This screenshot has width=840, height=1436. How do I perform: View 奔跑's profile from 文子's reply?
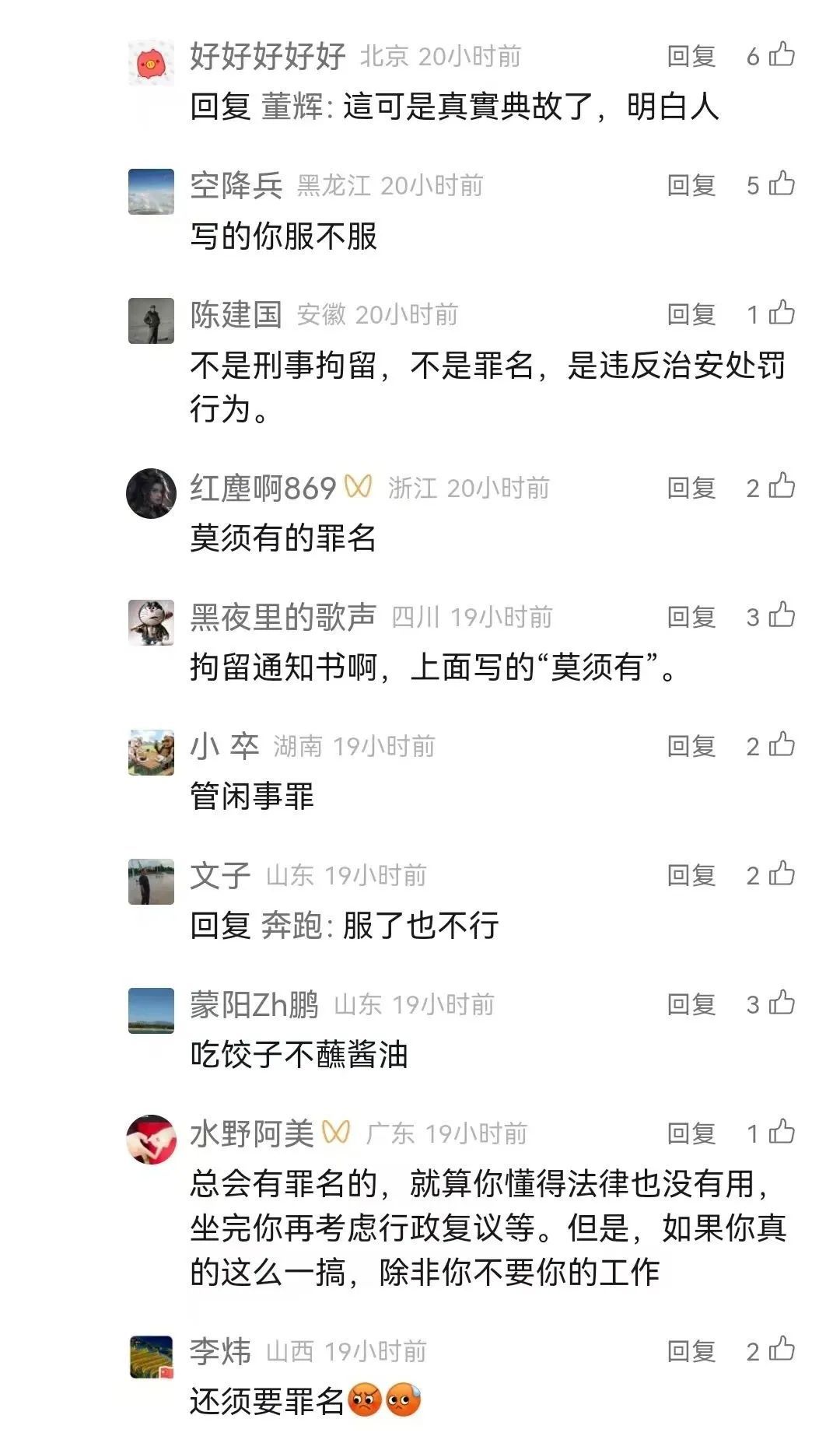pos(292,926)
